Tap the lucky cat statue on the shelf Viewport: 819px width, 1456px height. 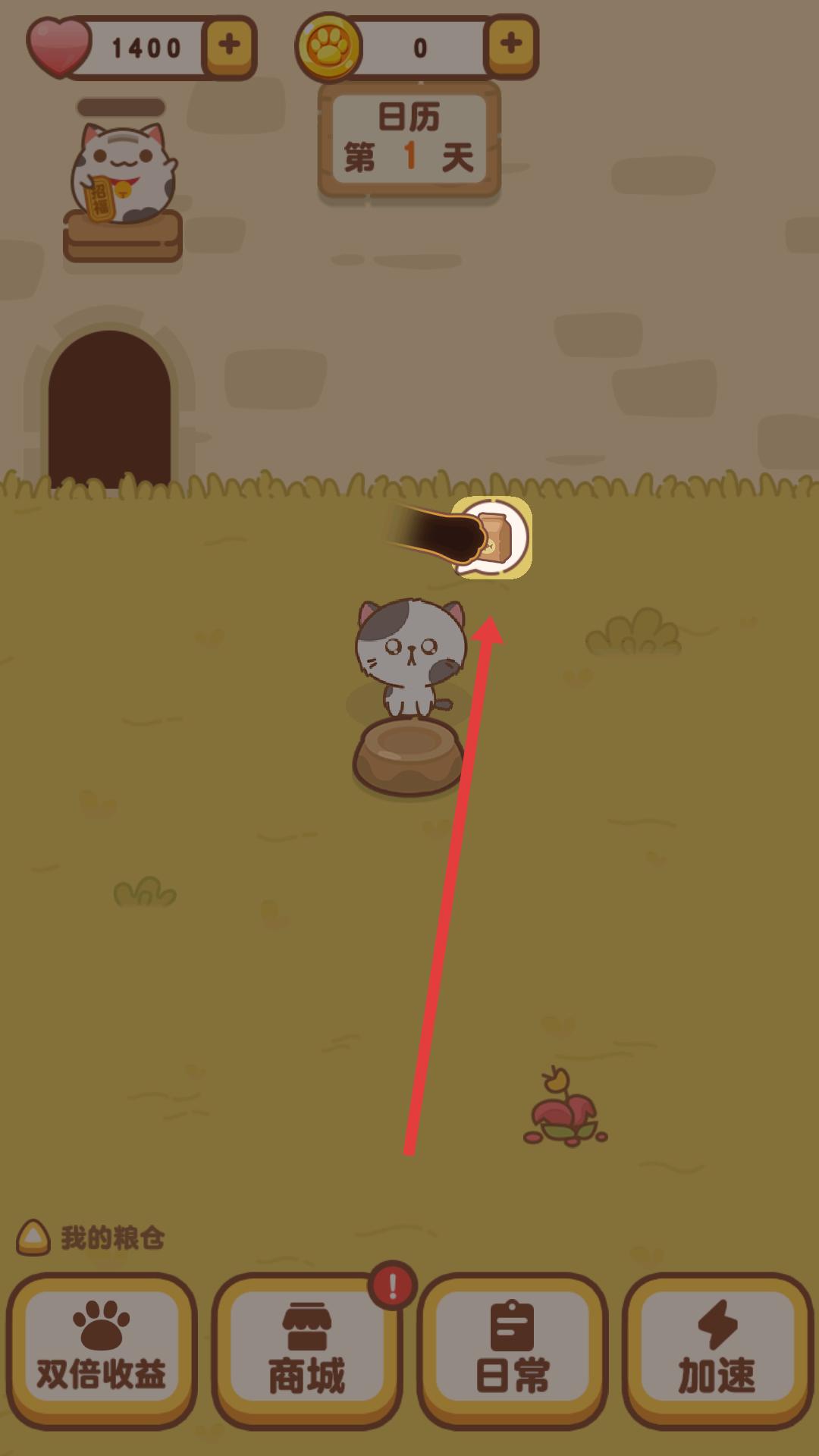pos(124,176)
